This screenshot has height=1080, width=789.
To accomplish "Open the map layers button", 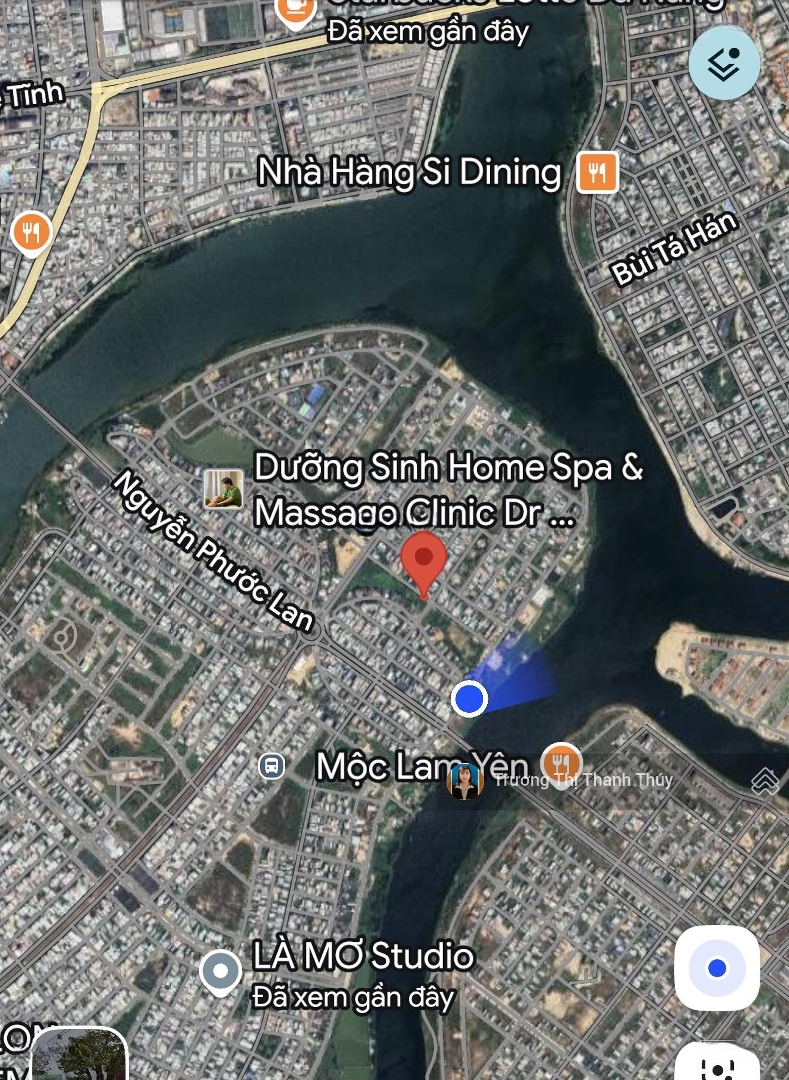I will click(724, 63).
